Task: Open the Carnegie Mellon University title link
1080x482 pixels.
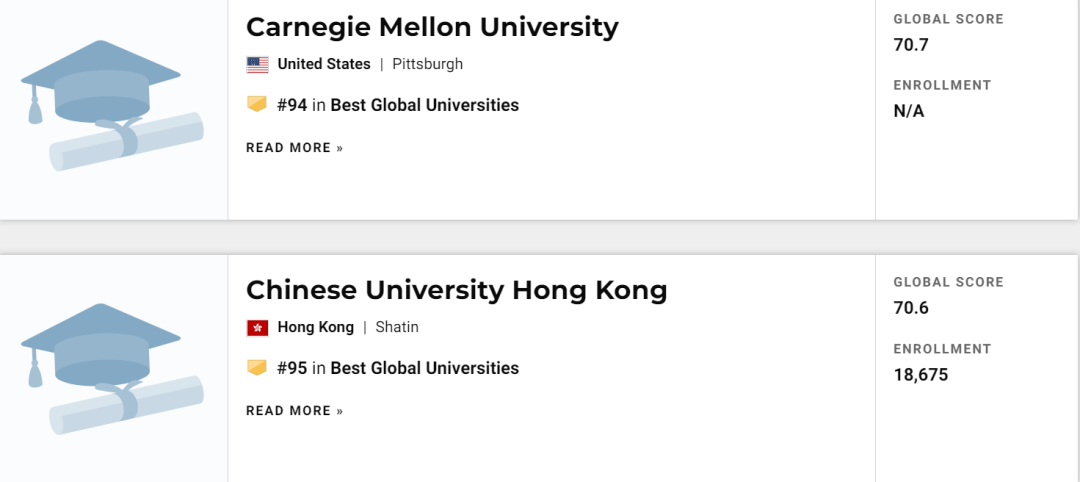Action: click(432, 27)
